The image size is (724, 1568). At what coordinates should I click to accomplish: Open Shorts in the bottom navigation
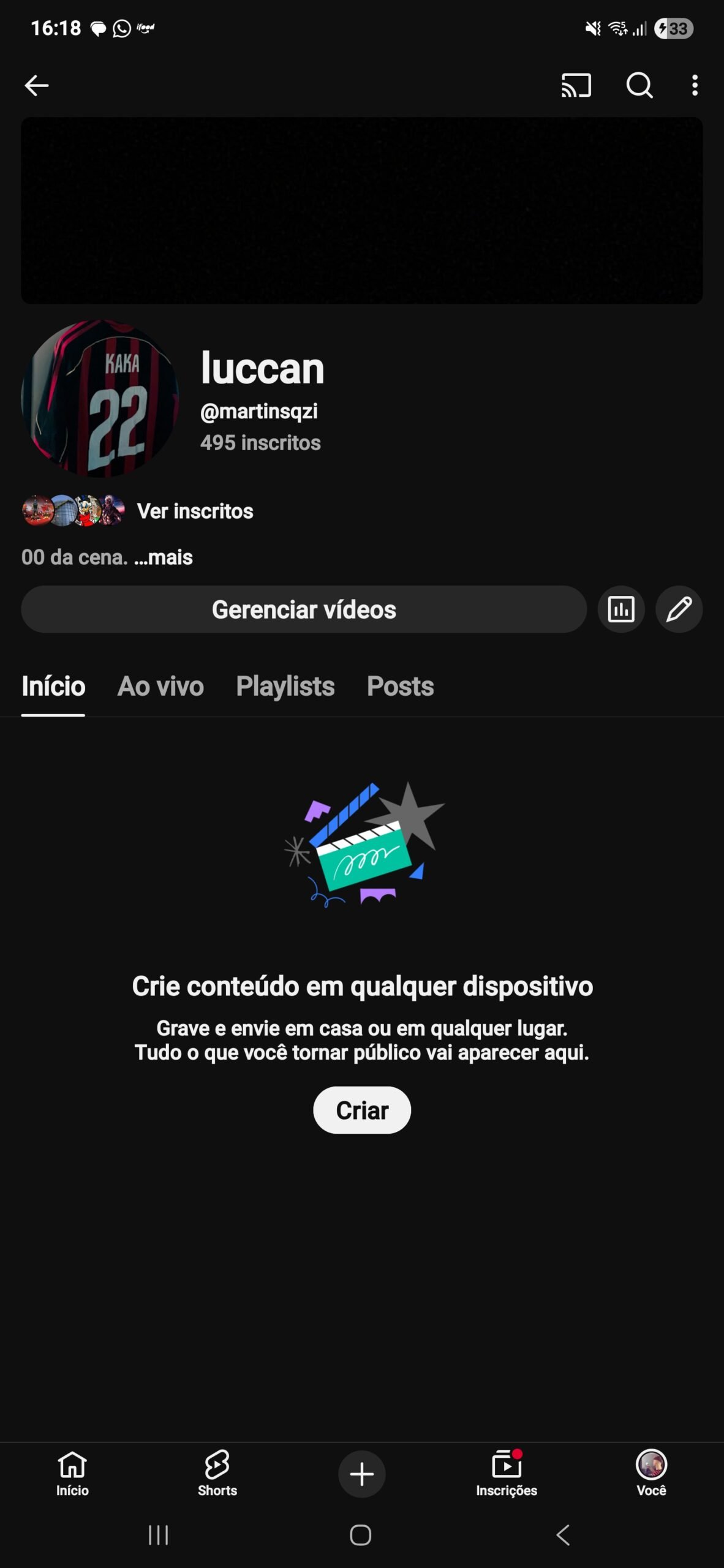tap(217, 1473)
